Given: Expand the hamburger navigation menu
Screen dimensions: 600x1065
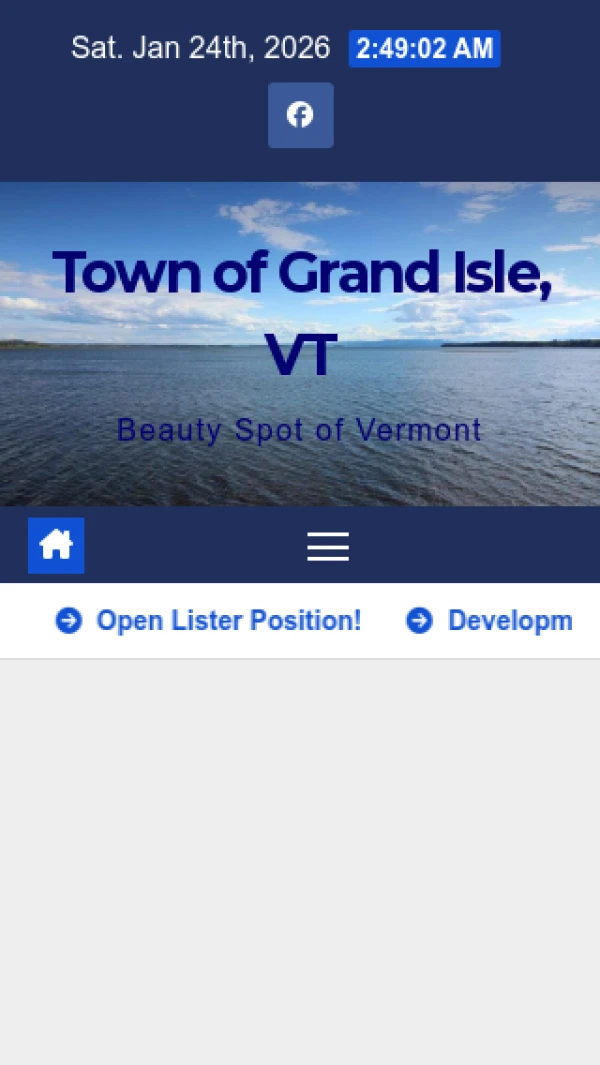Looking at the screenshot, I should click(x=328, y=546).
